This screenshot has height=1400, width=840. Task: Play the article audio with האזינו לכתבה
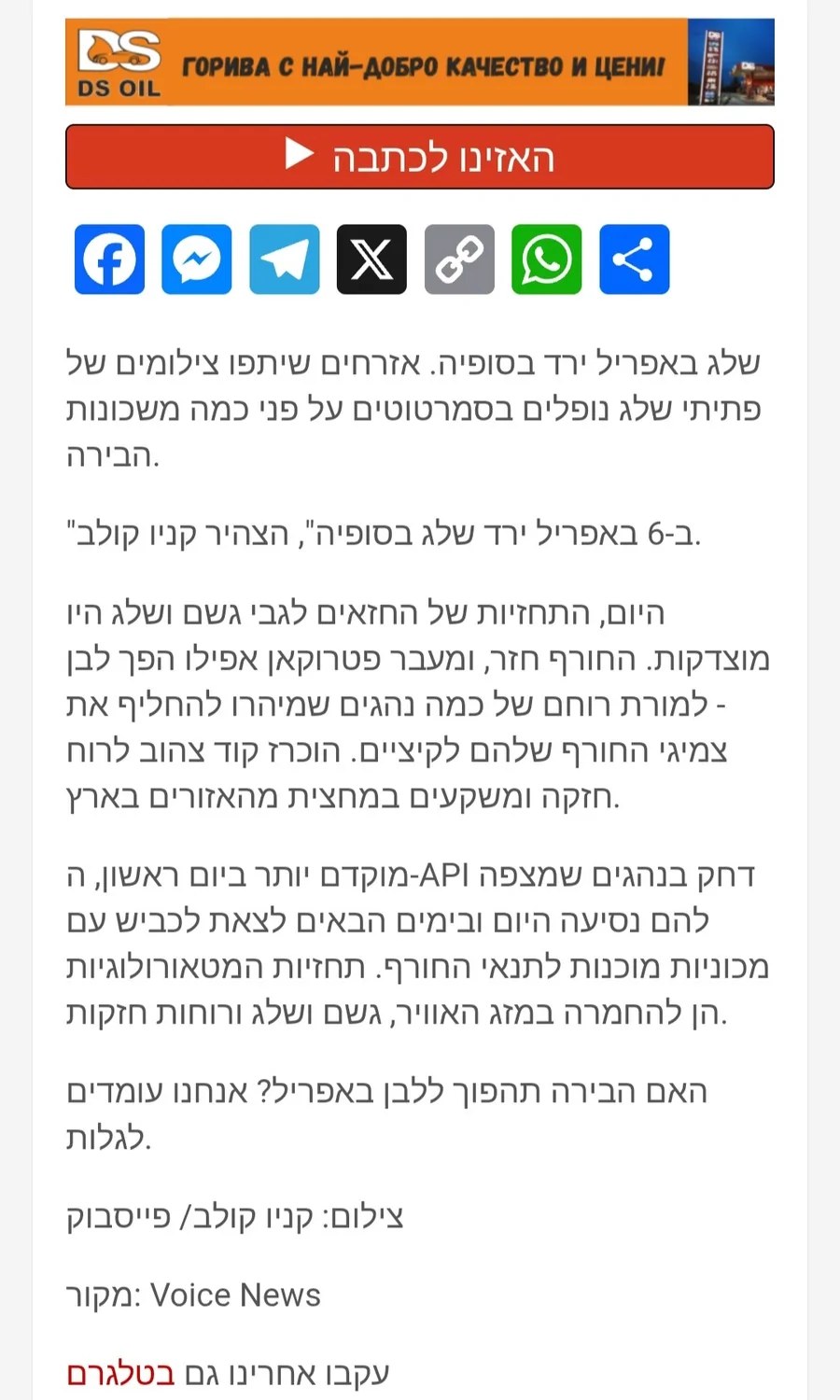pos(419,157)
